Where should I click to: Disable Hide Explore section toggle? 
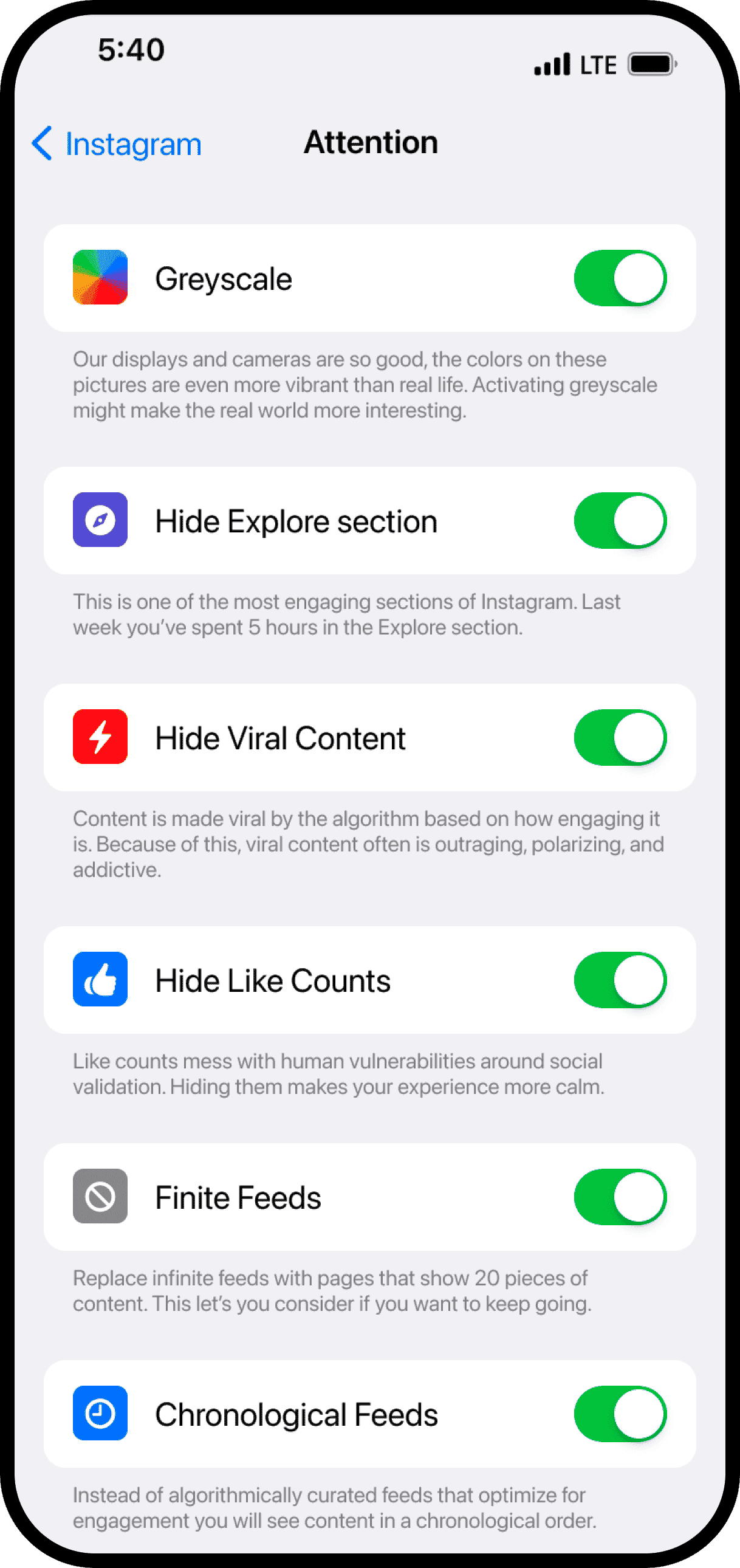(620, 520)
